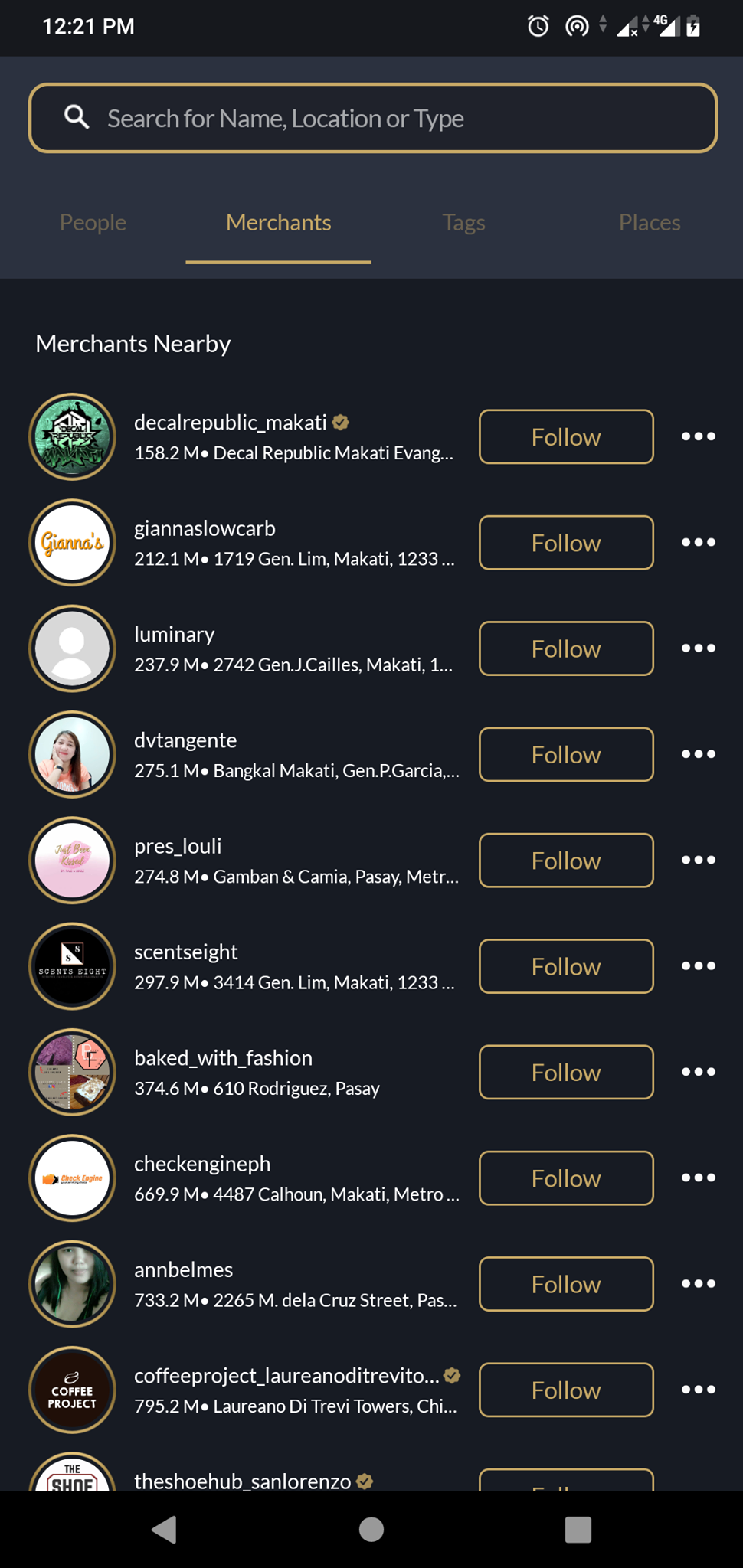Follow the annbelmes merchant
Screen dimensions: 743x1568
pos(565,1284)
